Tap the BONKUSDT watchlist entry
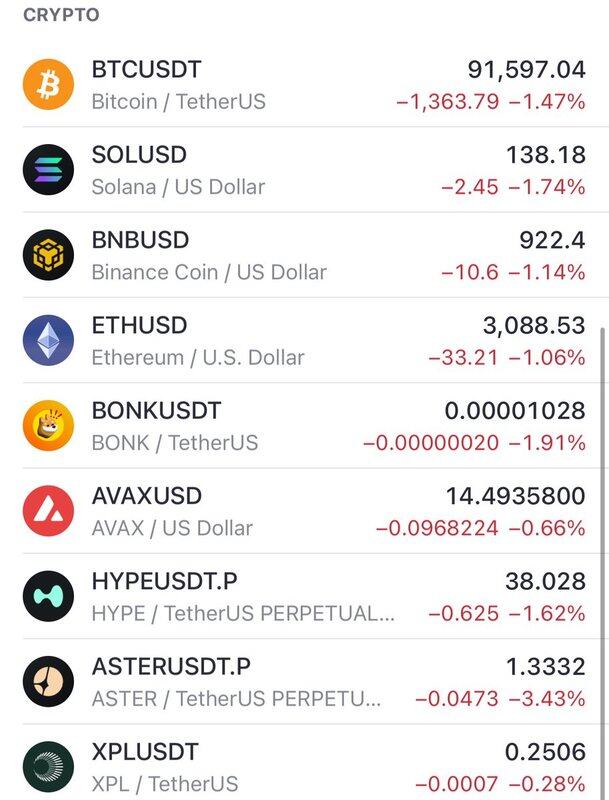 [x=300, y=426]
